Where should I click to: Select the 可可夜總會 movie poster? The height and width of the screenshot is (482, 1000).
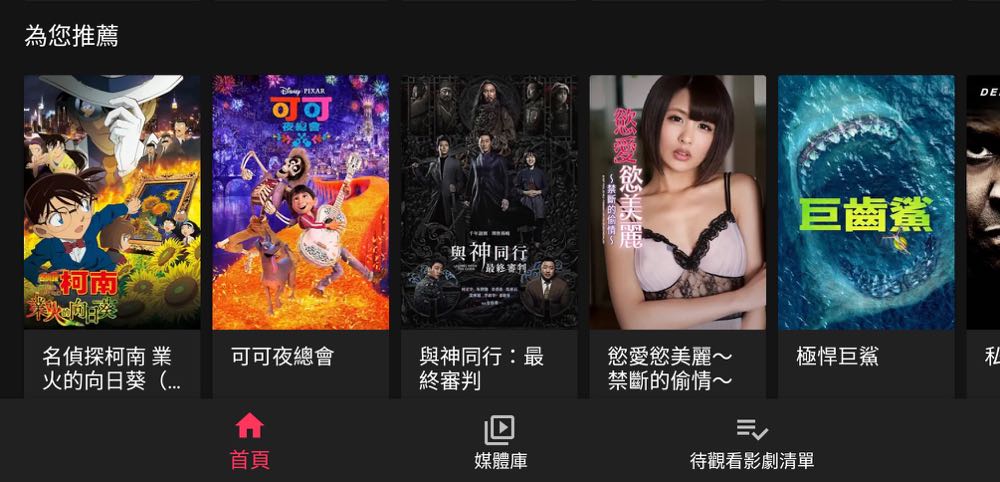300,203
